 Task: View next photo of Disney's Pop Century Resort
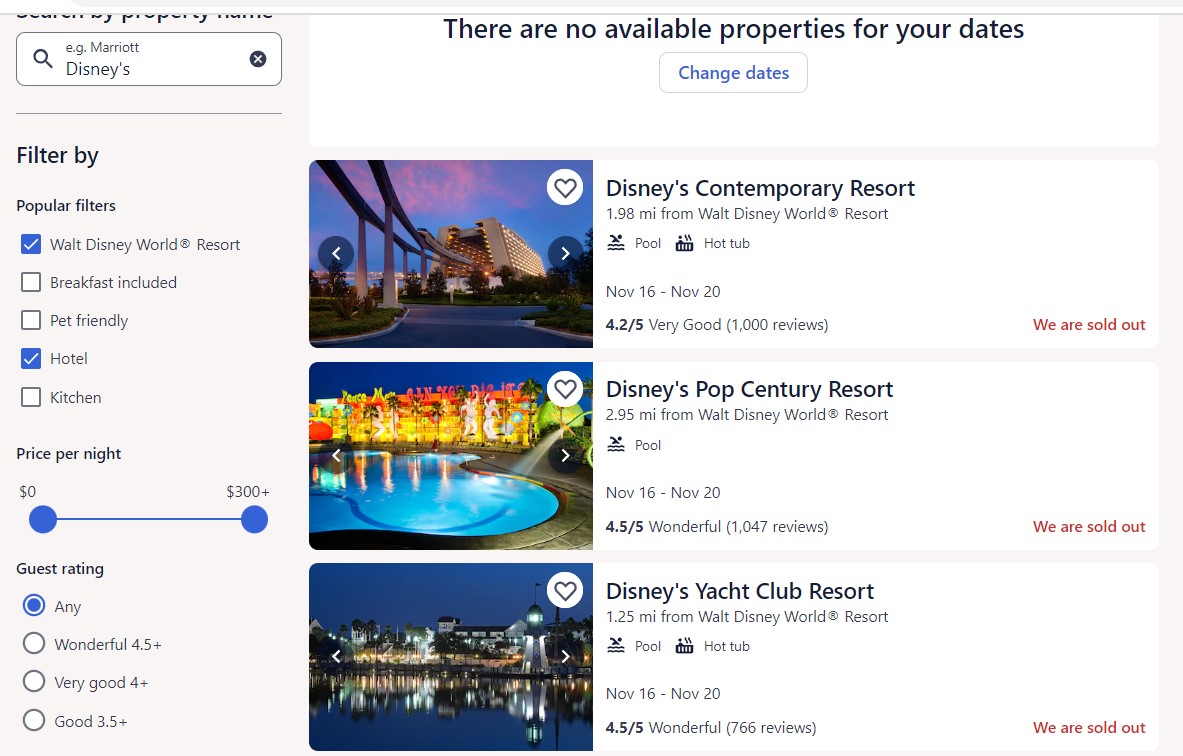point(565,456)
